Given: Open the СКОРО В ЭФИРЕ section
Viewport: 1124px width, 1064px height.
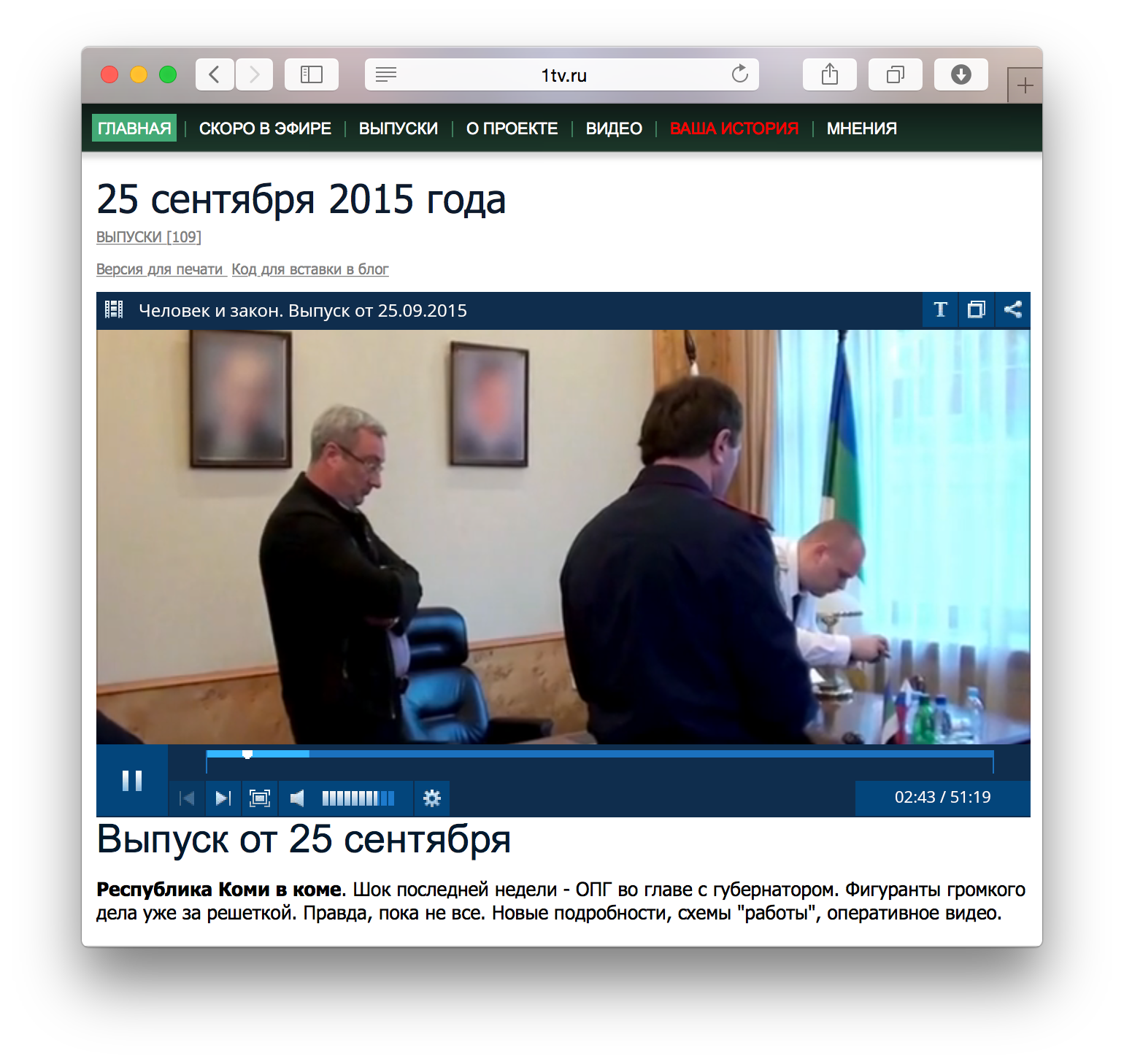Looking at the screenshot, I should (x=265, y=128).
